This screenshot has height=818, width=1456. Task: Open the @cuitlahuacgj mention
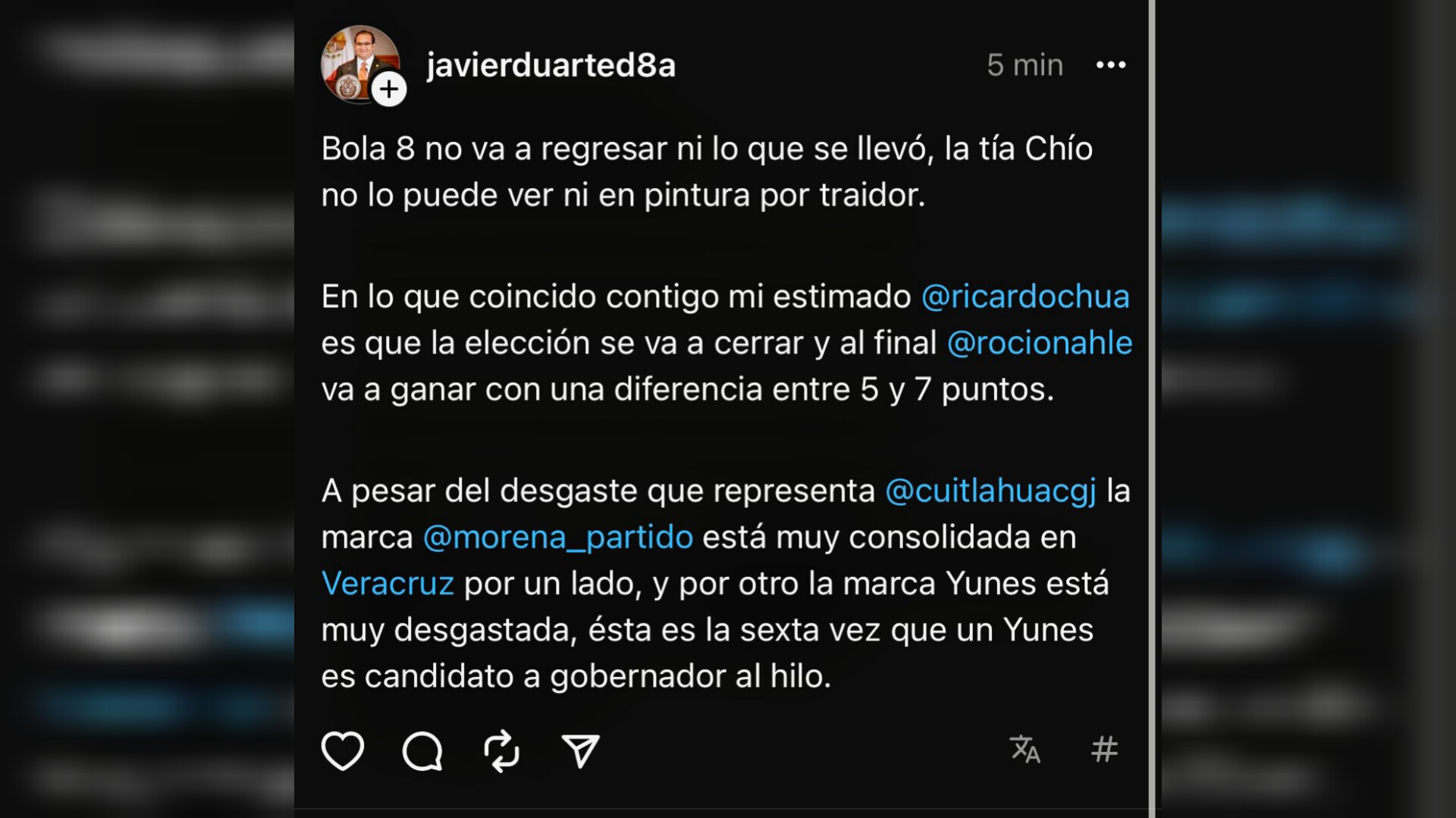pos(990,490)
